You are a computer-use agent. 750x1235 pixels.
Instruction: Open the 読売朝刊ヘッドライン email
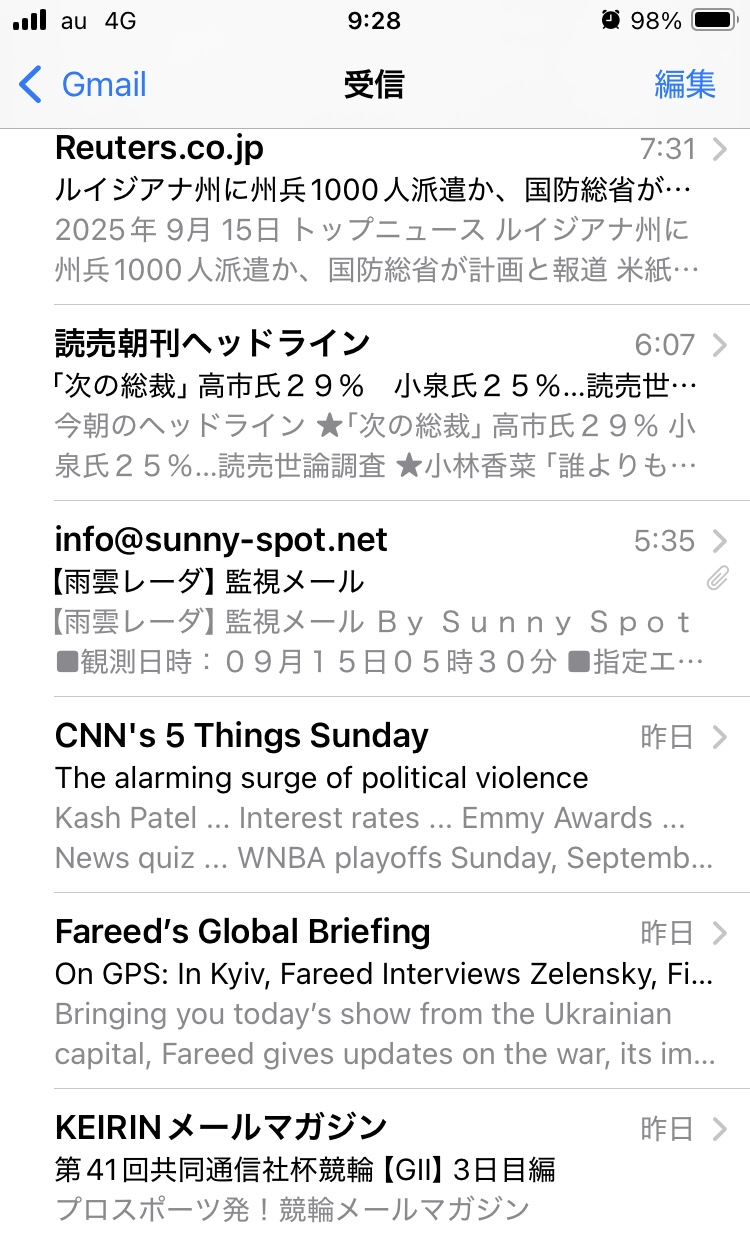(x=375, y=403)
